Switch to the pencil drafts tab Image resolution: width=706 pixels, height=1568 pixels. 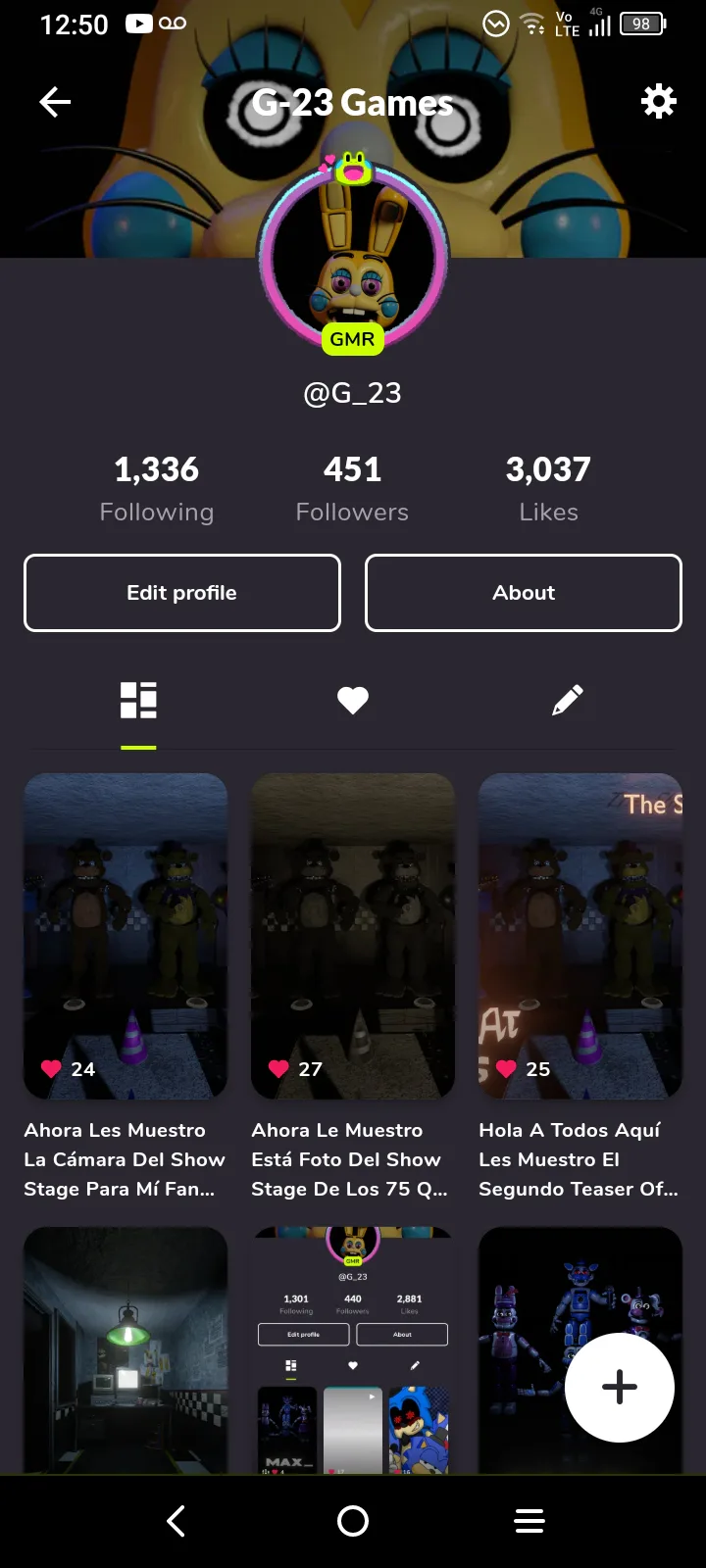coord(568,700)
